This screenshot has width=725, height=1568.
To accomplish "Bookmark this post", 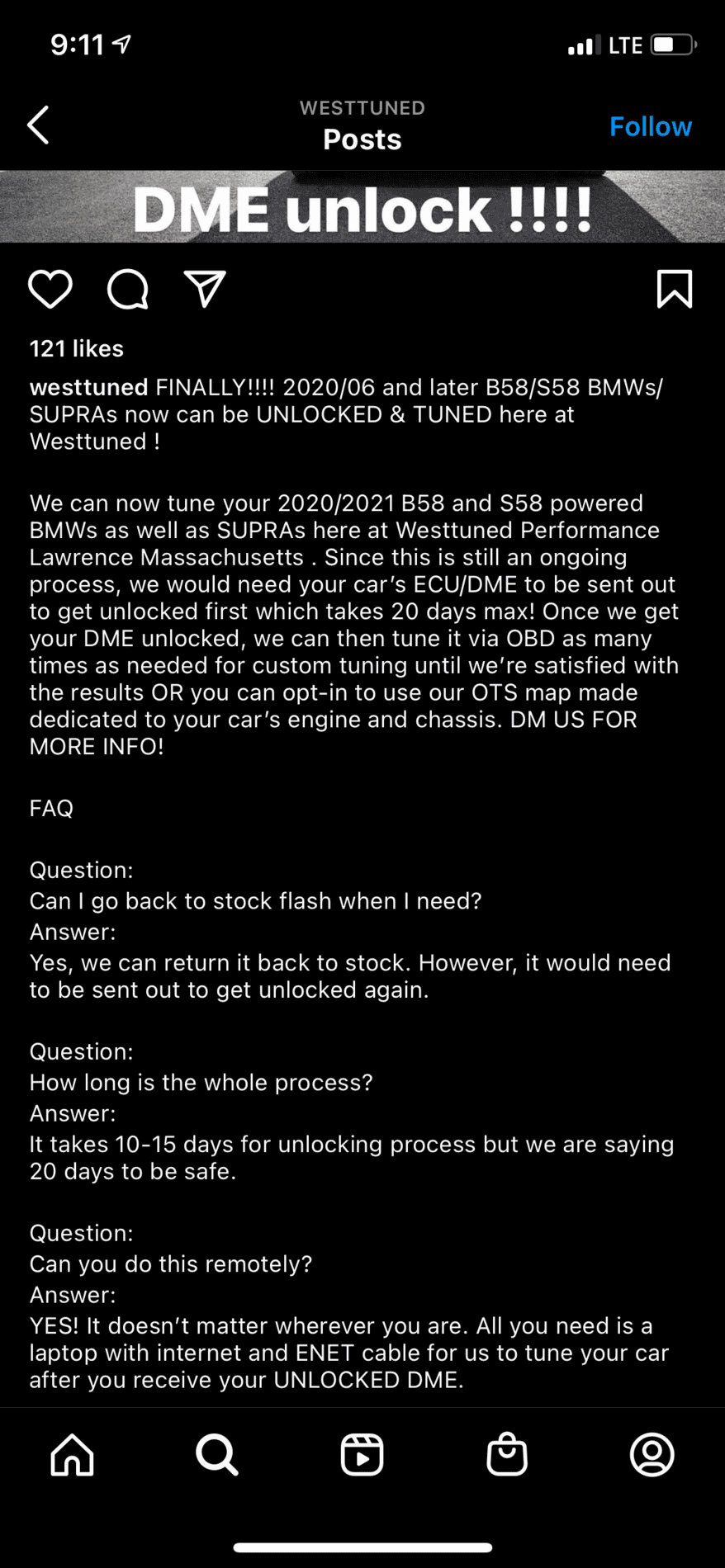I will (675, 289).
